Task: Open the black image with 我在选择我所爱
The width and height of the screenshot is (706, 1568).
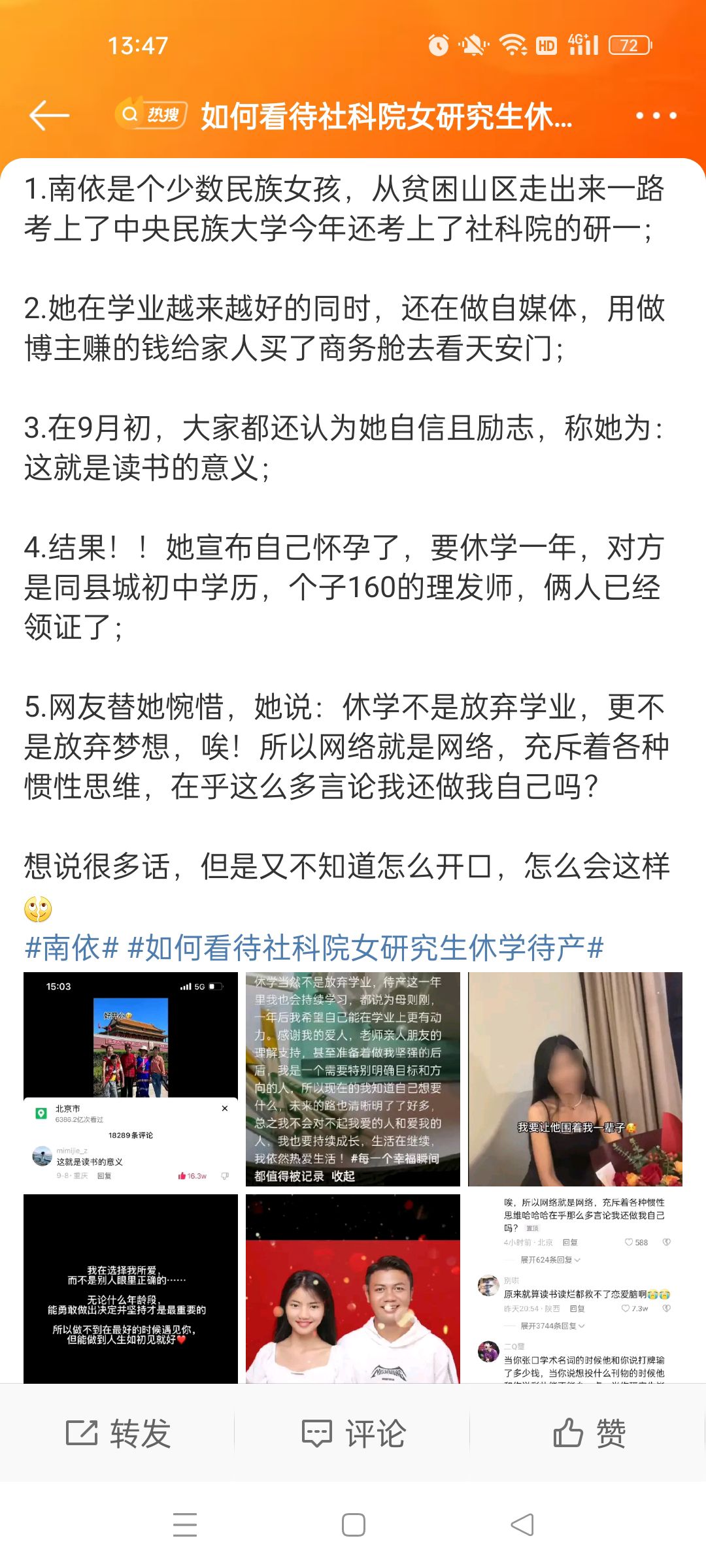Action: pos(131,1288)
